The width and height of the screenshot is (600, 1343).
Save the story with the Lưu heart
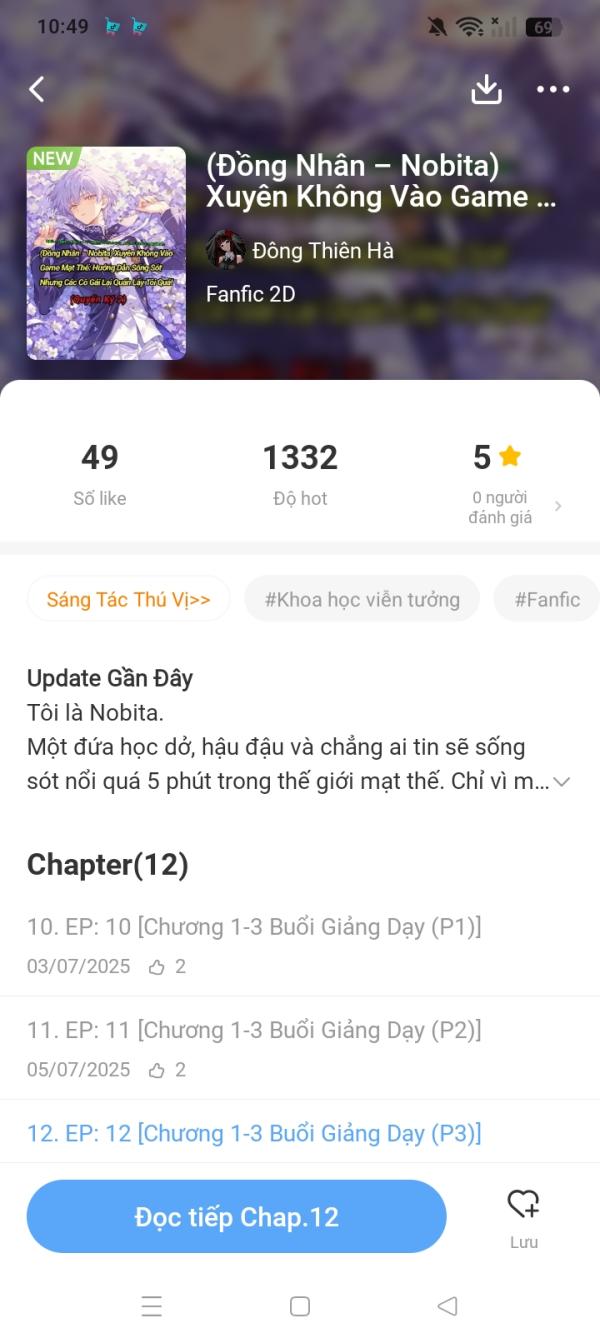click(x=523, y=1214)
